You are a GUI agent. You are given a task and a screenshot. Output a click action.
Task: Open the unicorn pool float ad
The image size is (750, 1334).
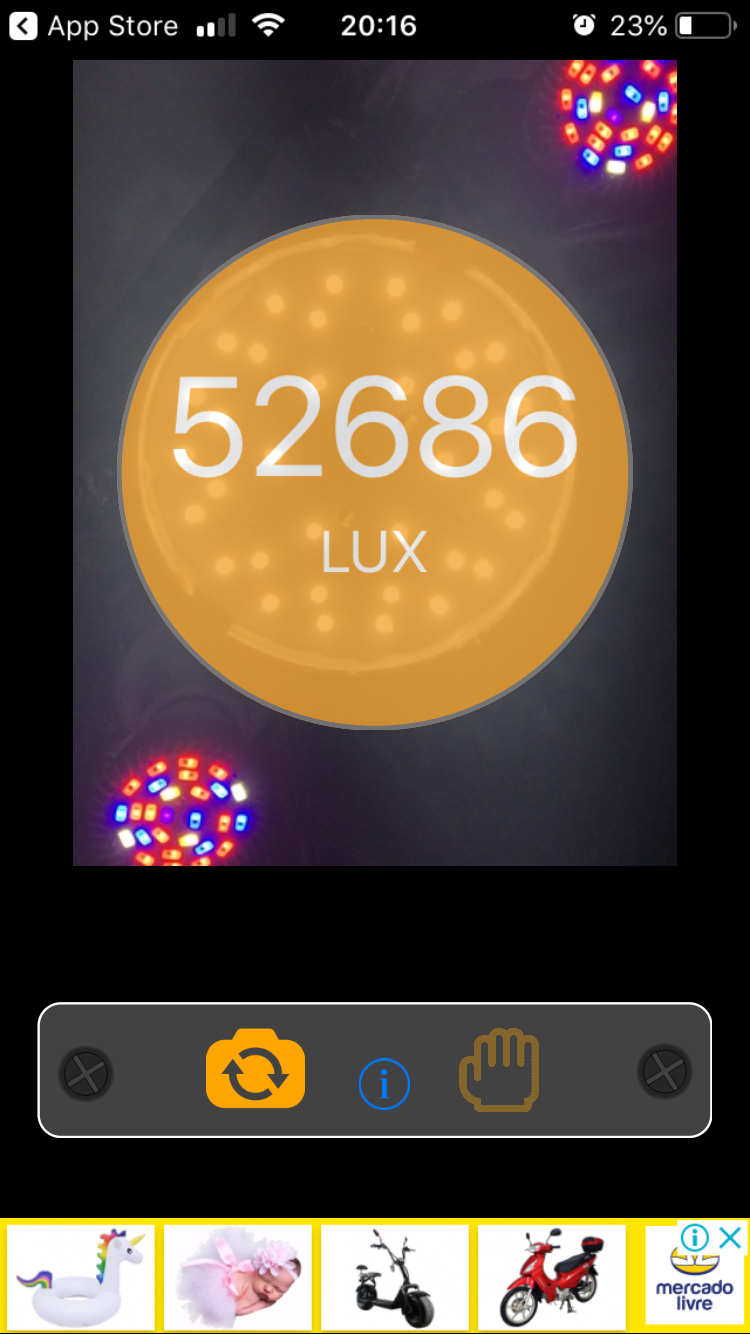point(81,1276)
